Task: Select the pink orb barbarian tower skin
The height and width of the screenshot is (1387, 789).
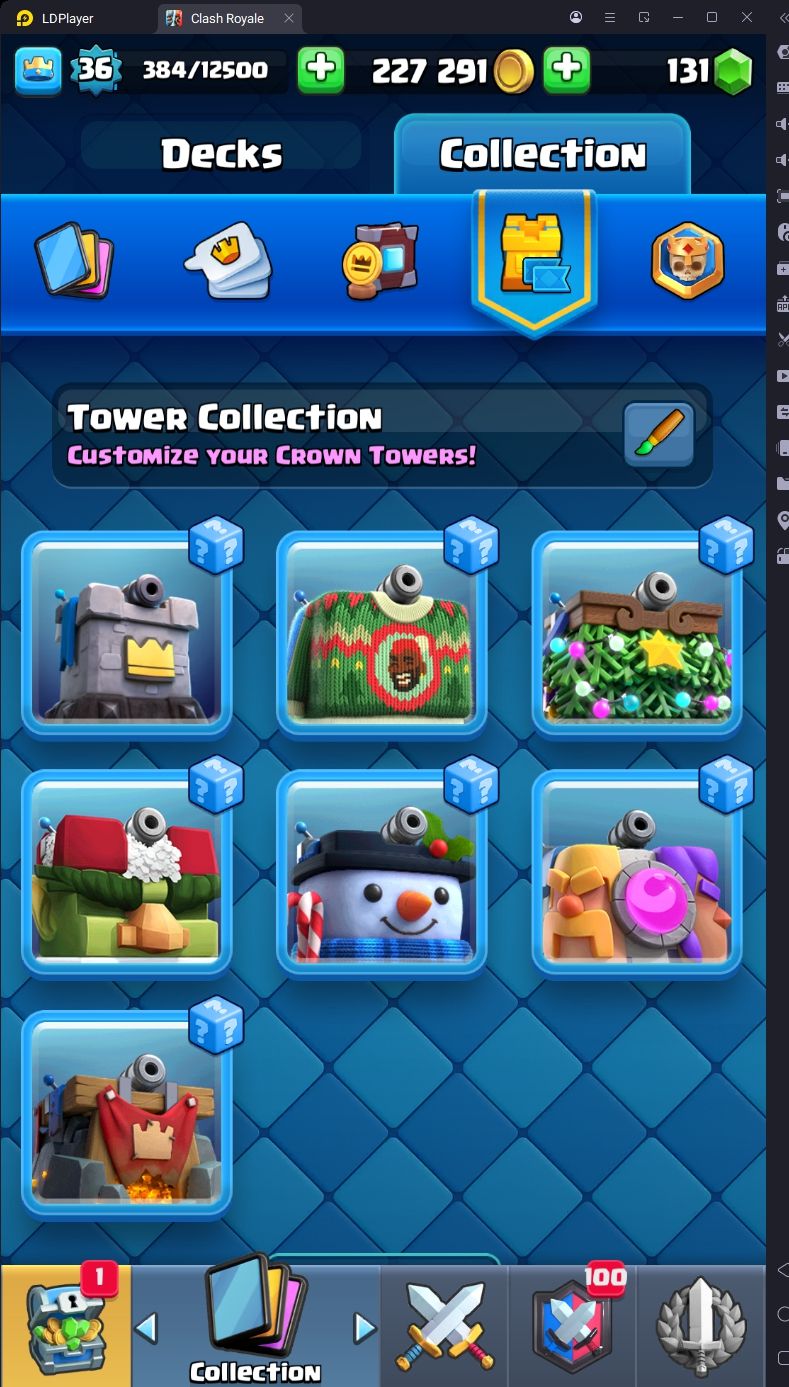Action: click(637, 873)
